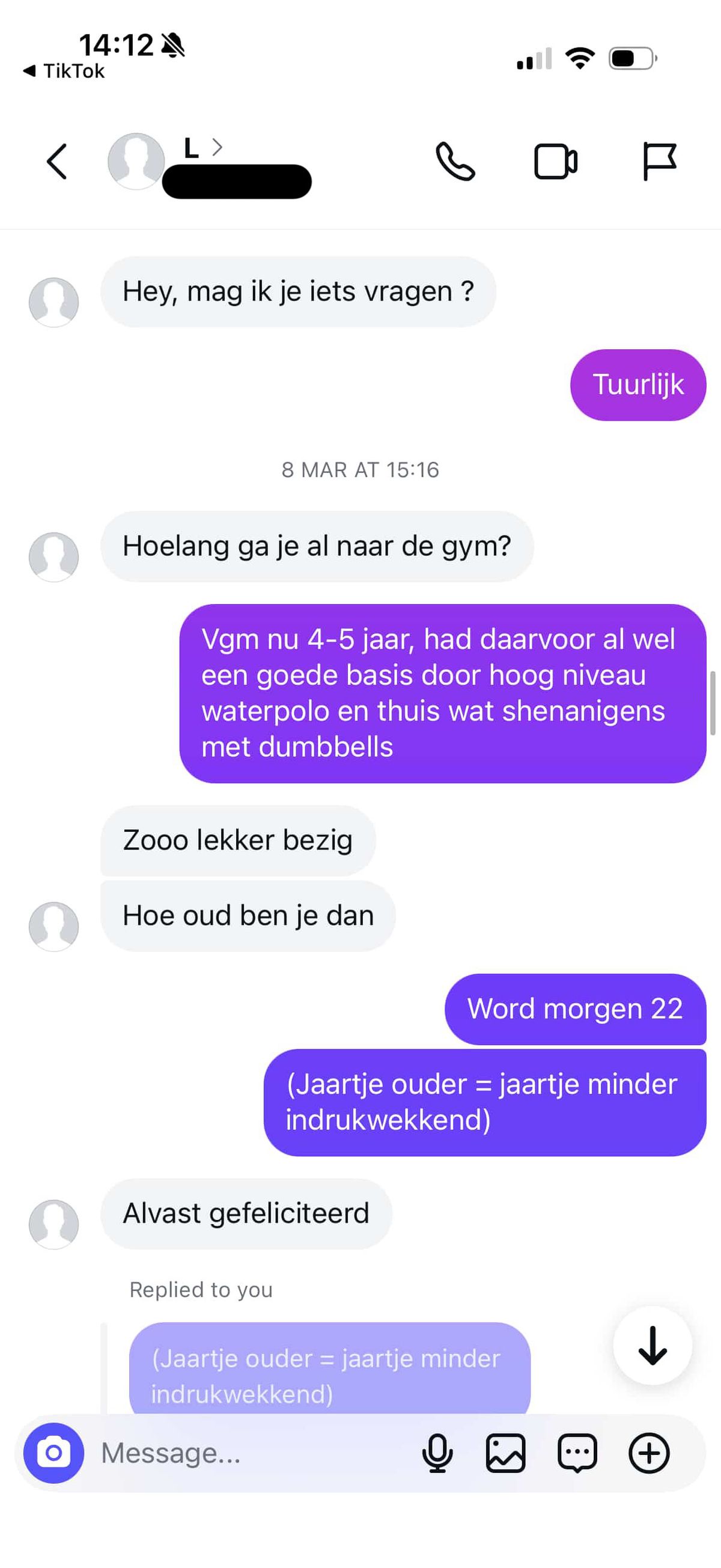The height and width of the screenshot is (1568, 721).
Task: Open contact L's profile details
Action: 203,148
